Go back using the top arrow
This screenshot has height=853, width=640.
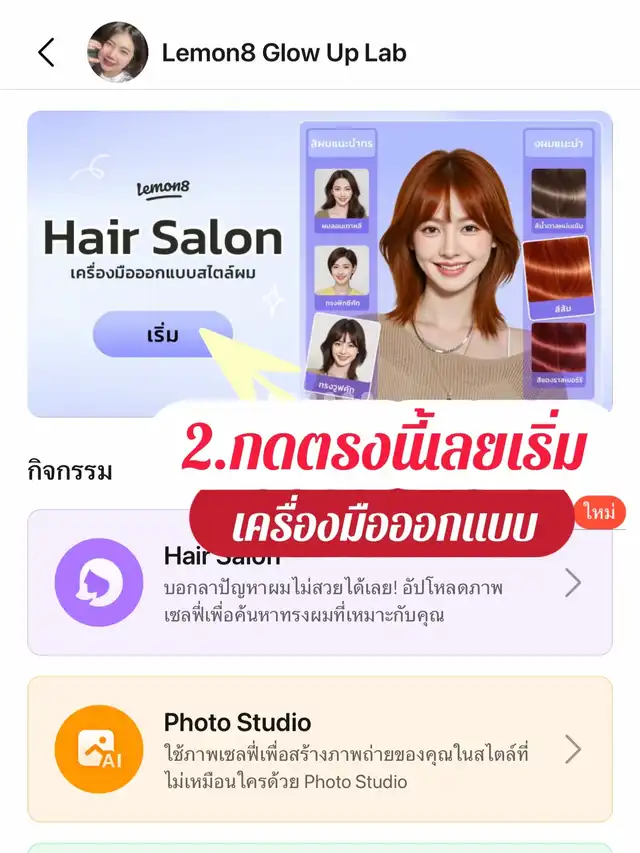pos(46,52)
